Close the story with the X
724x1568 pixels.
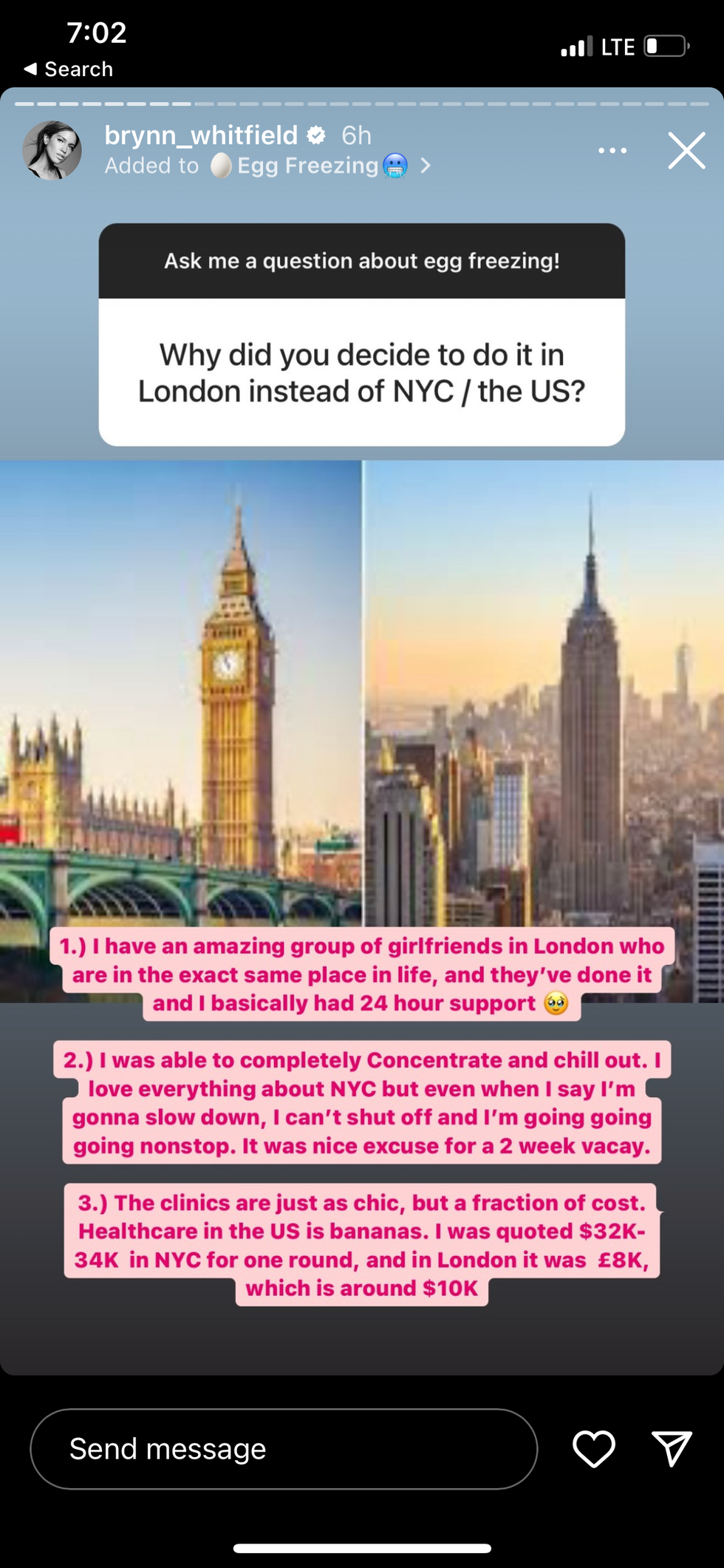click(x=686, y=151)
